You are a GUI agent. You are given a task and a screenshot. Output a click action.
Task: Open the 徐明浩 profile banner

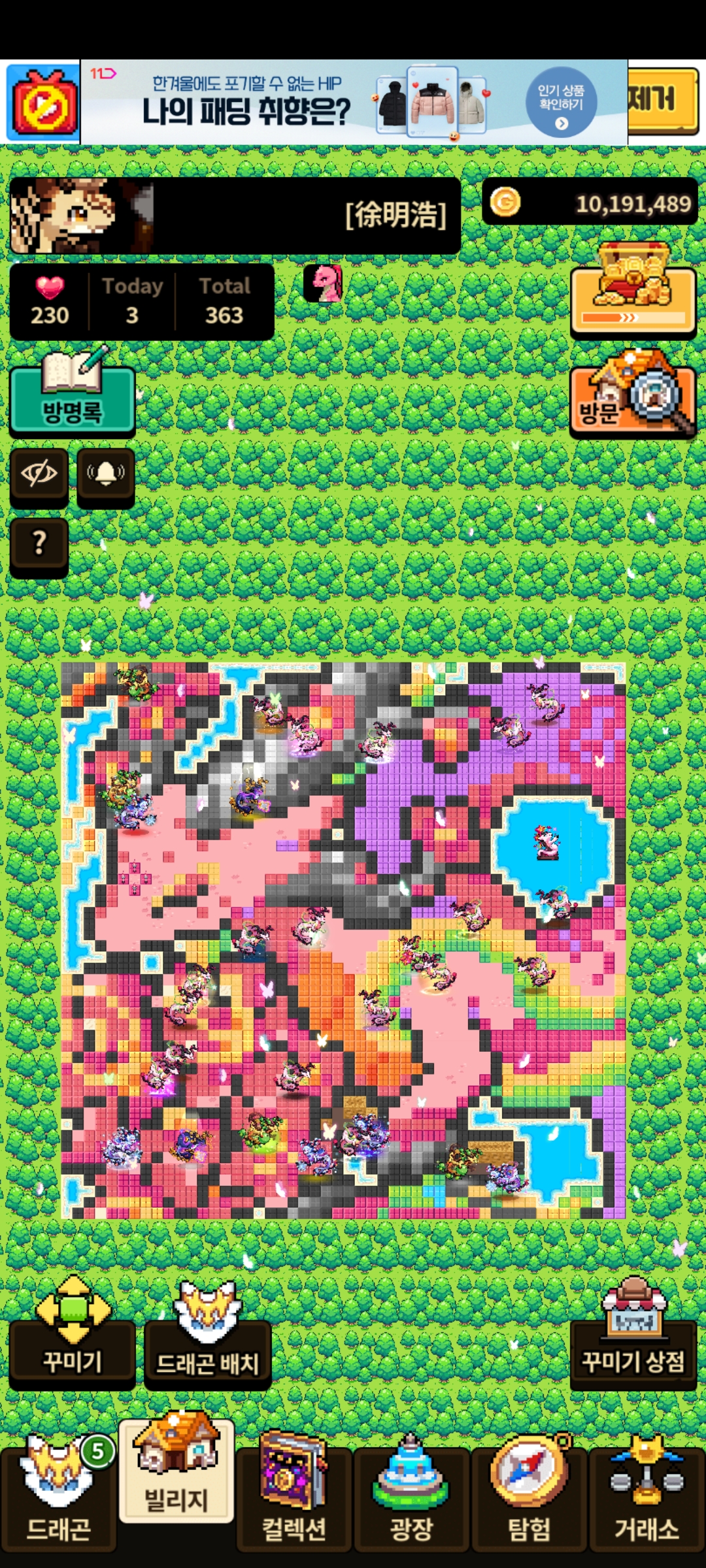coord(235,216)
